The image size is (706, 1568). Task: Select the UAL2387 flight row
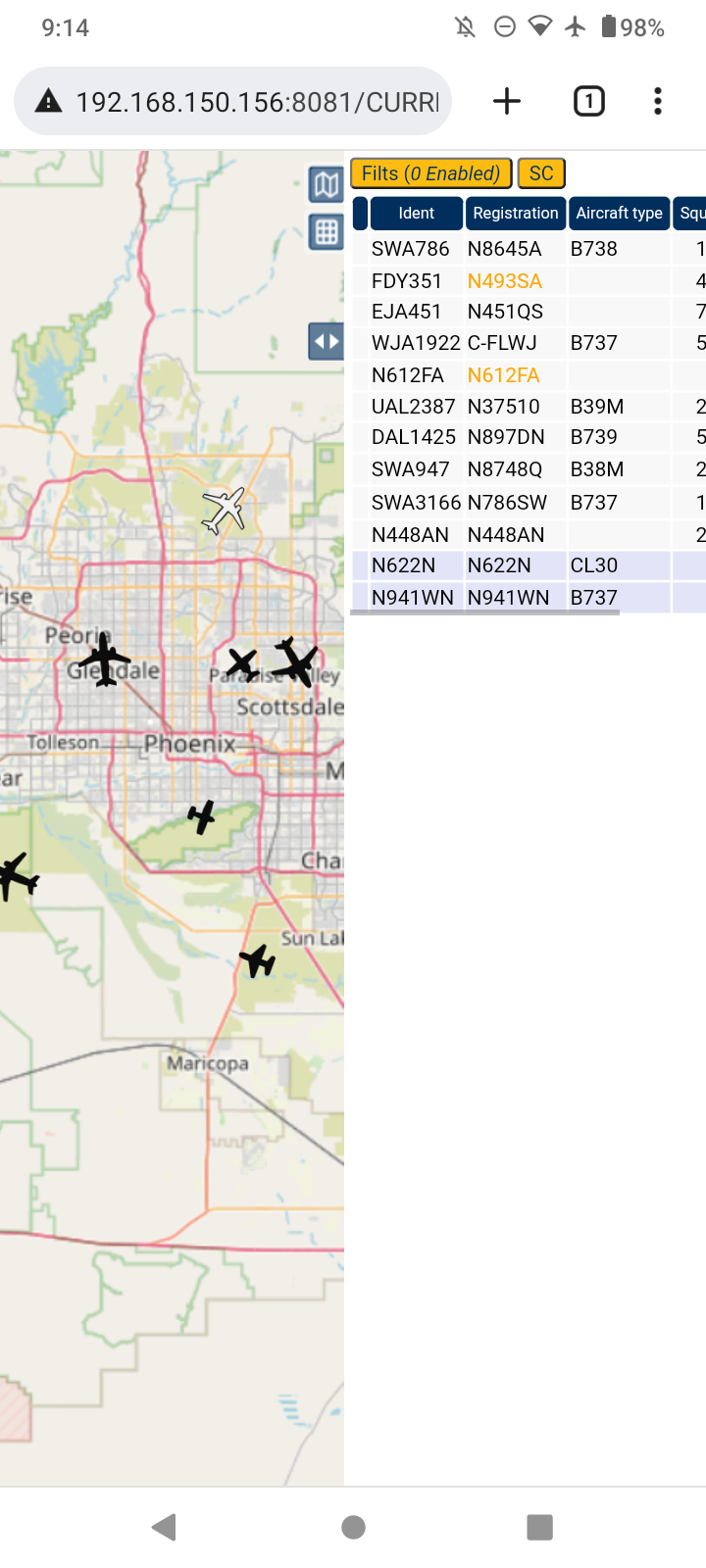tap(529, 407)
